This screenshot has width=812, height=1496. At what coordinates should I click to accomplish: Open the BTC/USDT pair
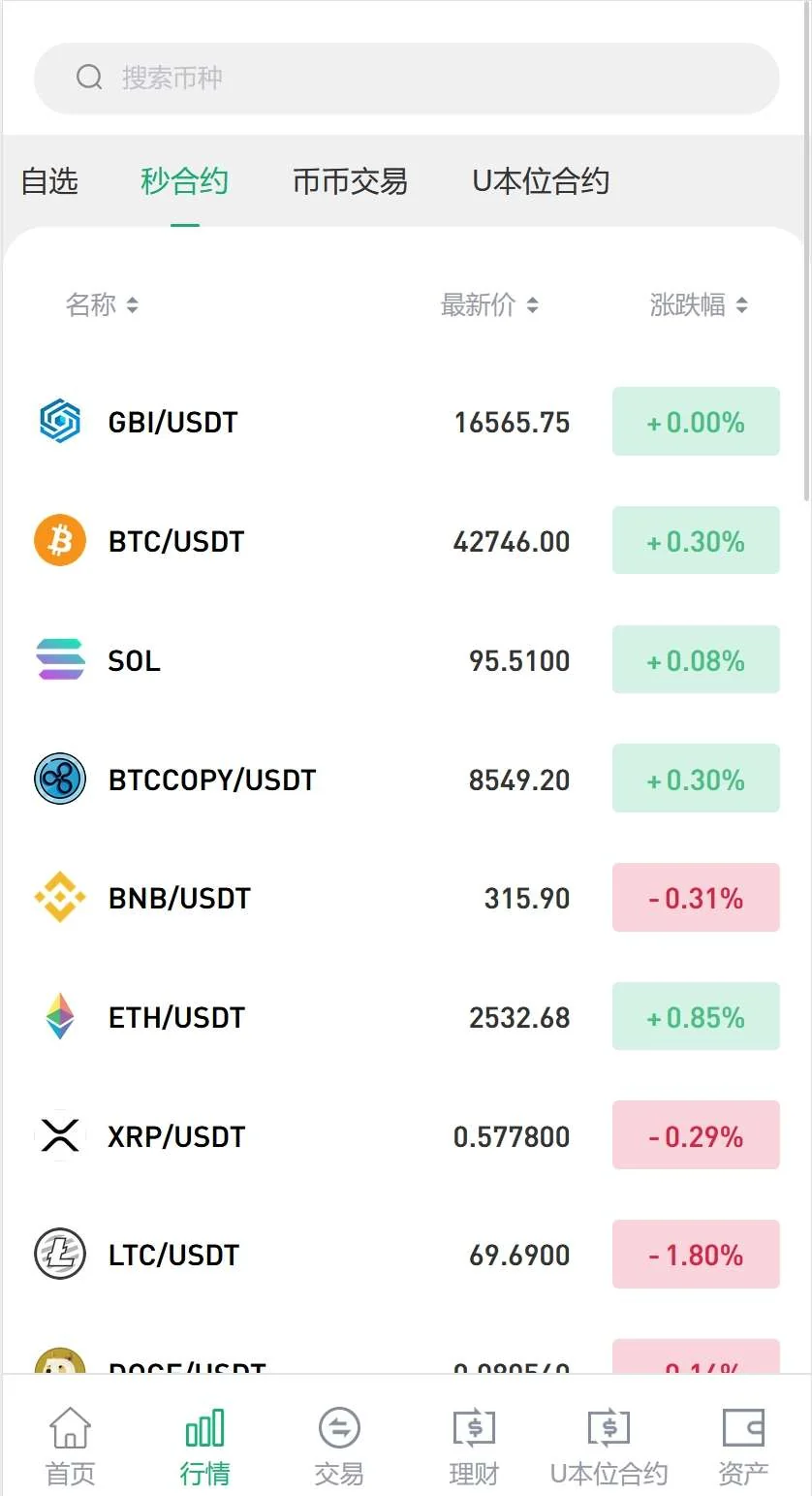(x=176, y=541)
